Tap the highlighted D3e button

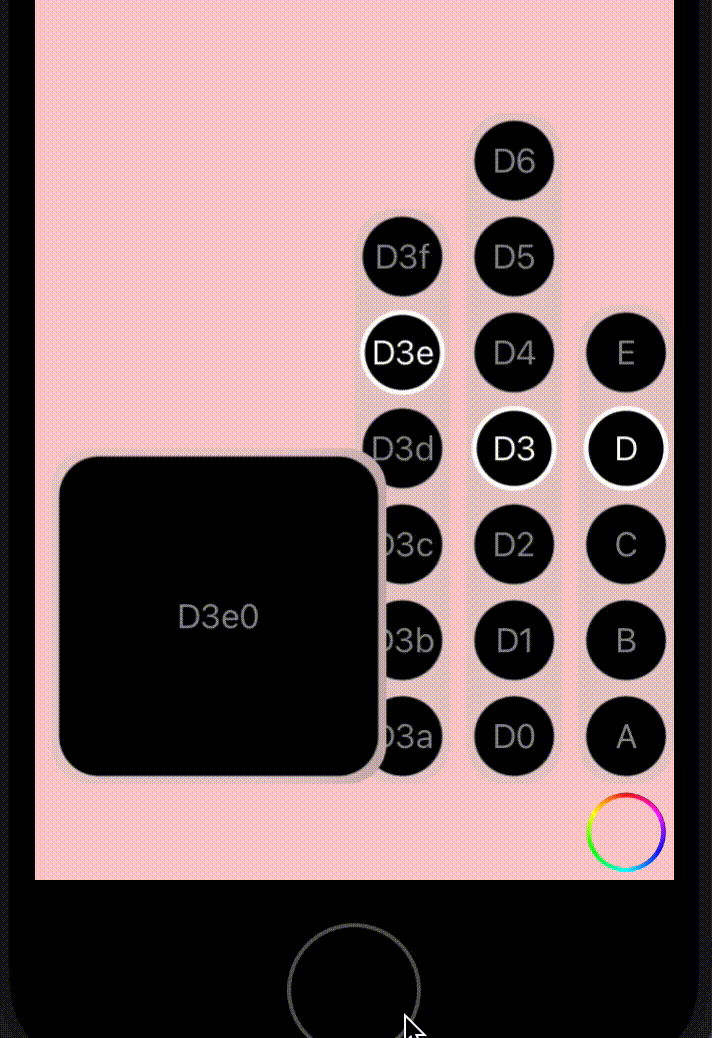[402, 353]
